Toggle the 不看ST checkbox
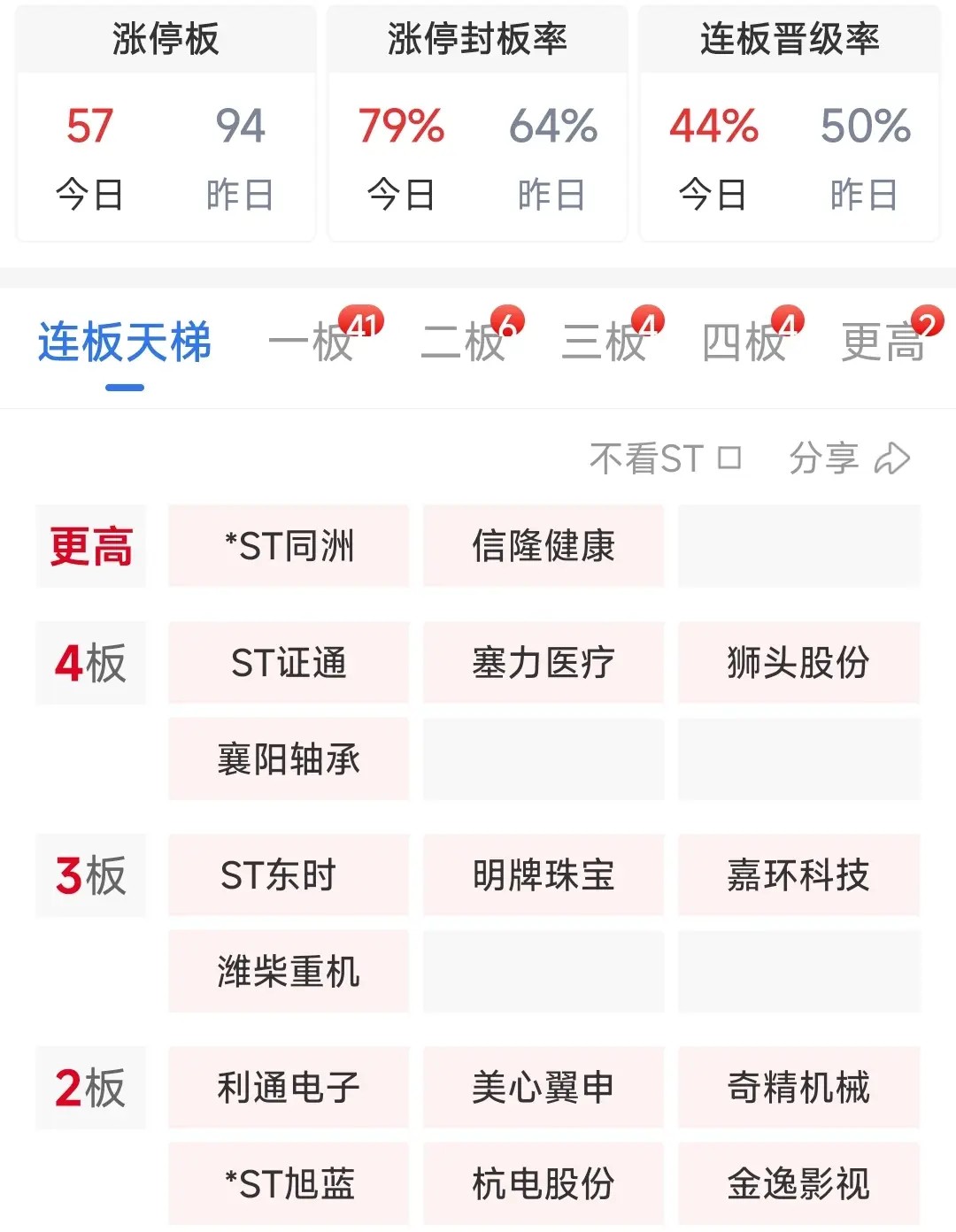Screen dimensions: 956x1232 (729, 458)
